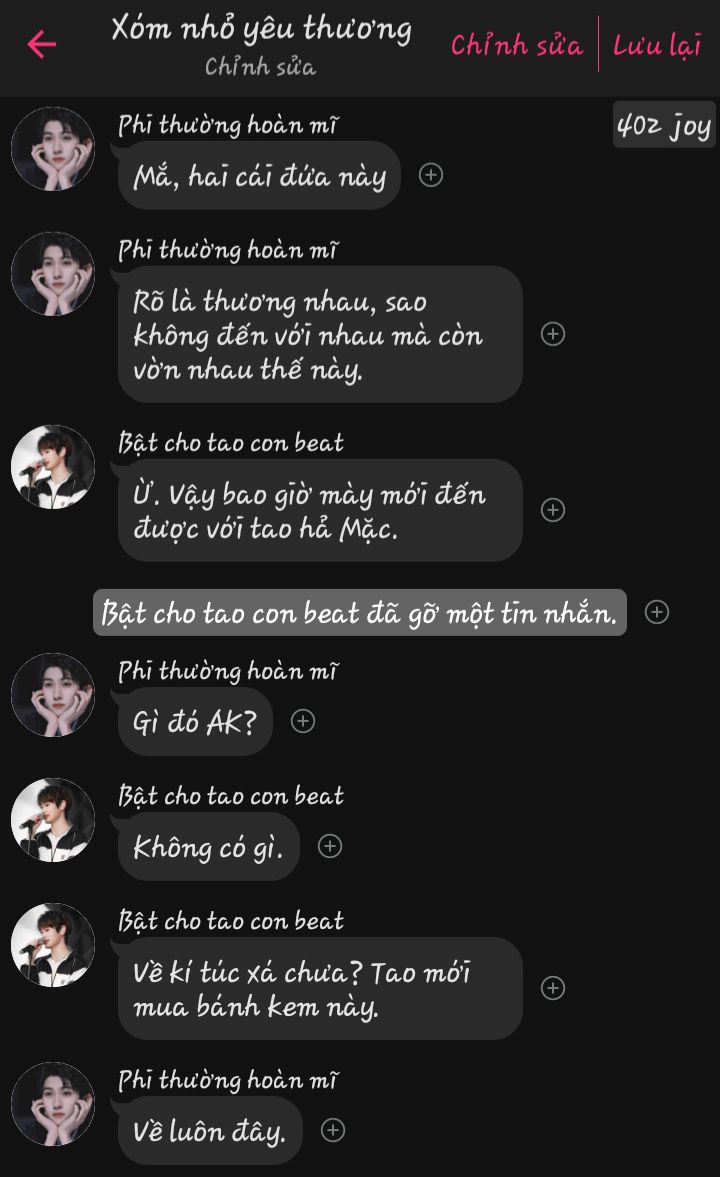Tap plus icon beside "Không có gì."

coord(330,847)
